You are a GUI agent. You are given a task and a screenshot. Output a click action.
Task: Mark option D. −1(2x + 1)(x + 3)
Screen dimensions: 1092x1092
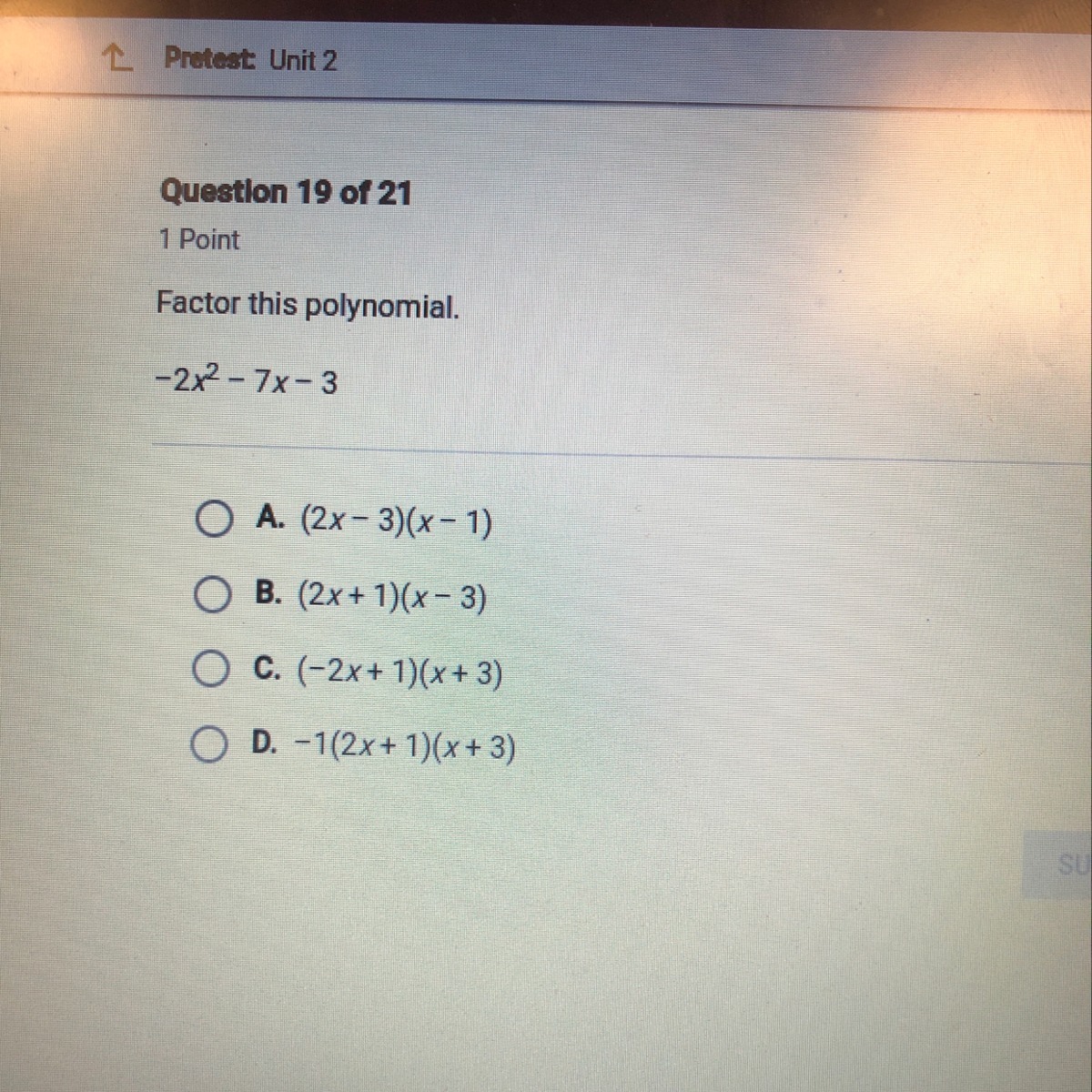point(208,746)
